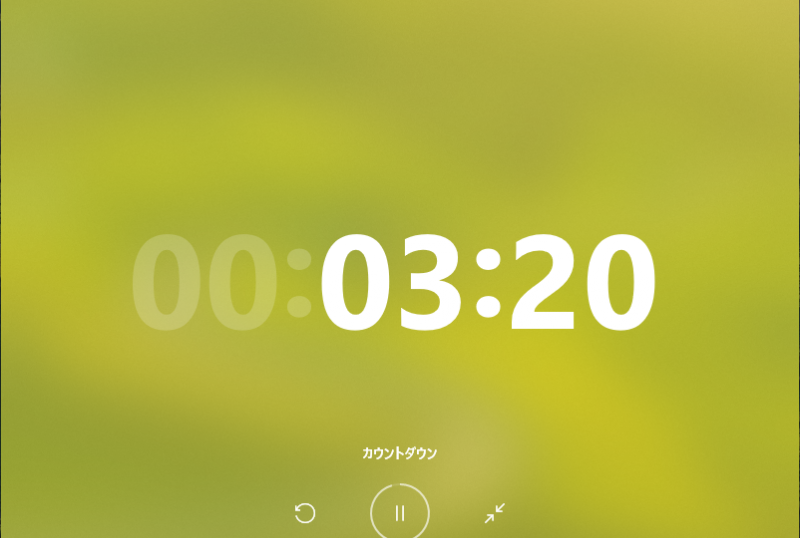Pause the countdown timer
Screen dimensions: 800x538
tap(400, 513)
